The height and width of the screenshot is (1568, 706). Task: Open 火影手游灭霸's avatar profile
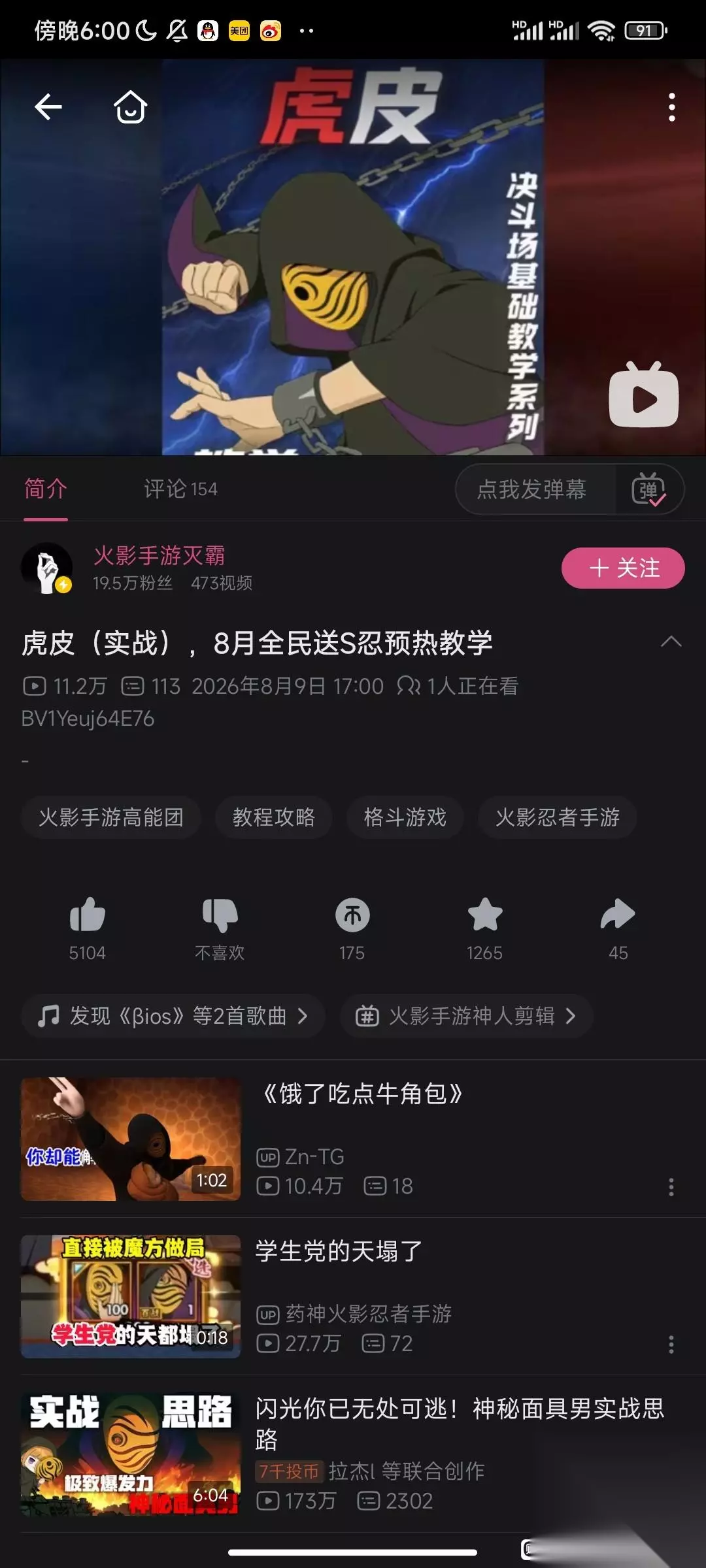pos(47,568)
